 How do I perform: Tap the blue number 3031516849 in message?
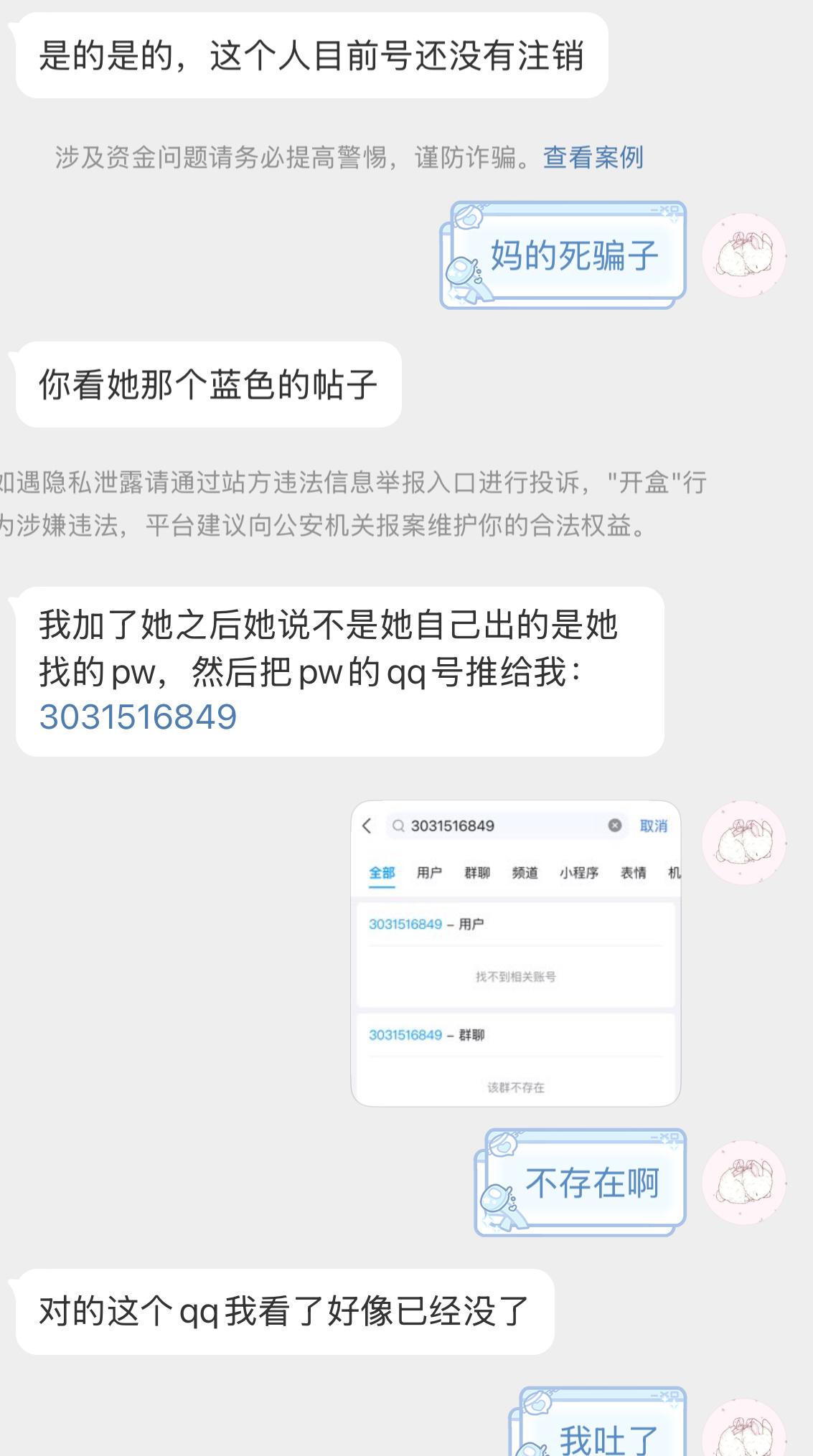click(x=138, y=717)
